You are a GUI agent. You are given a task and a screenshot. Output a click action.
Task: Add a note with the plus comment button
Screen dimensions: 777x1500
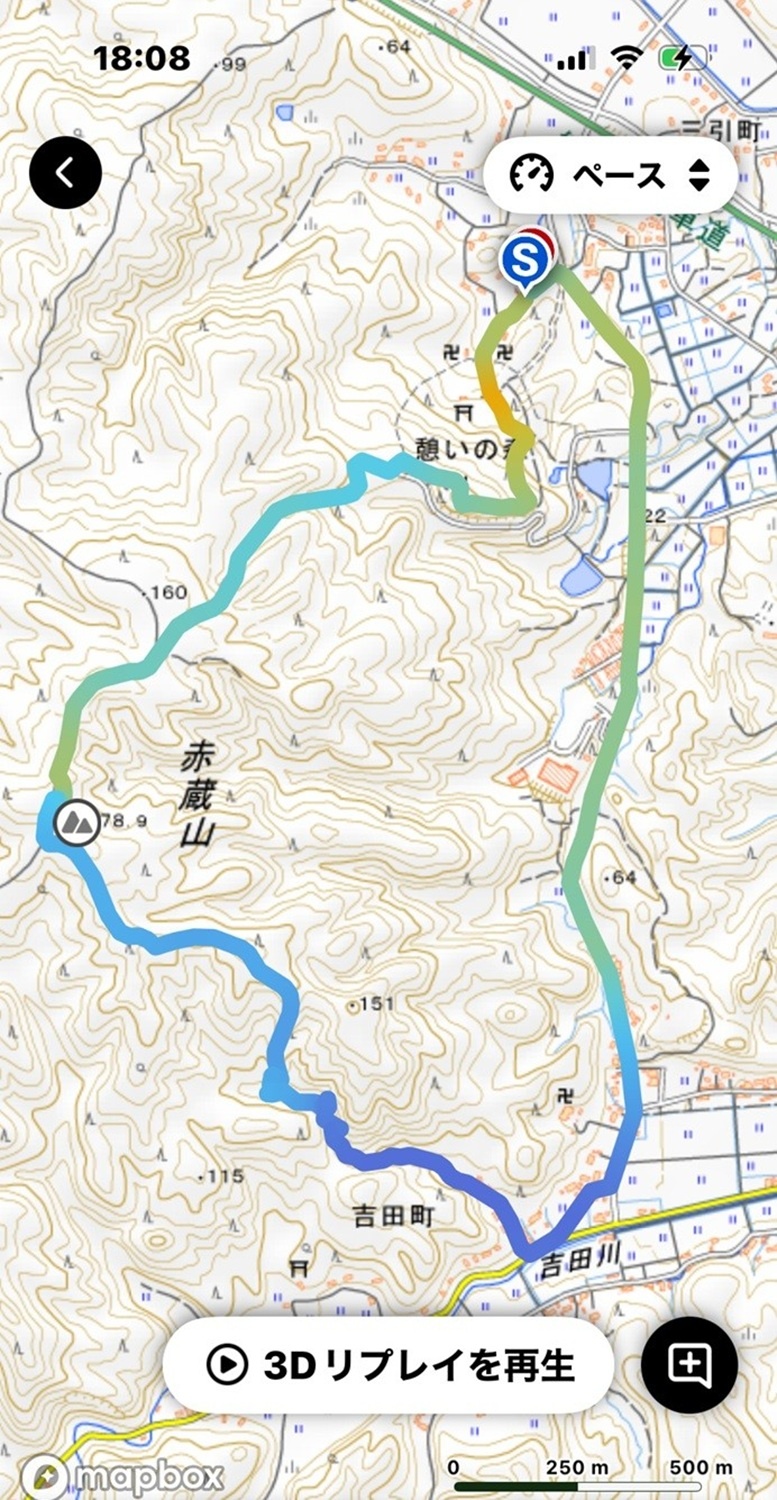pyautogui.click(x=690, y=1364)
